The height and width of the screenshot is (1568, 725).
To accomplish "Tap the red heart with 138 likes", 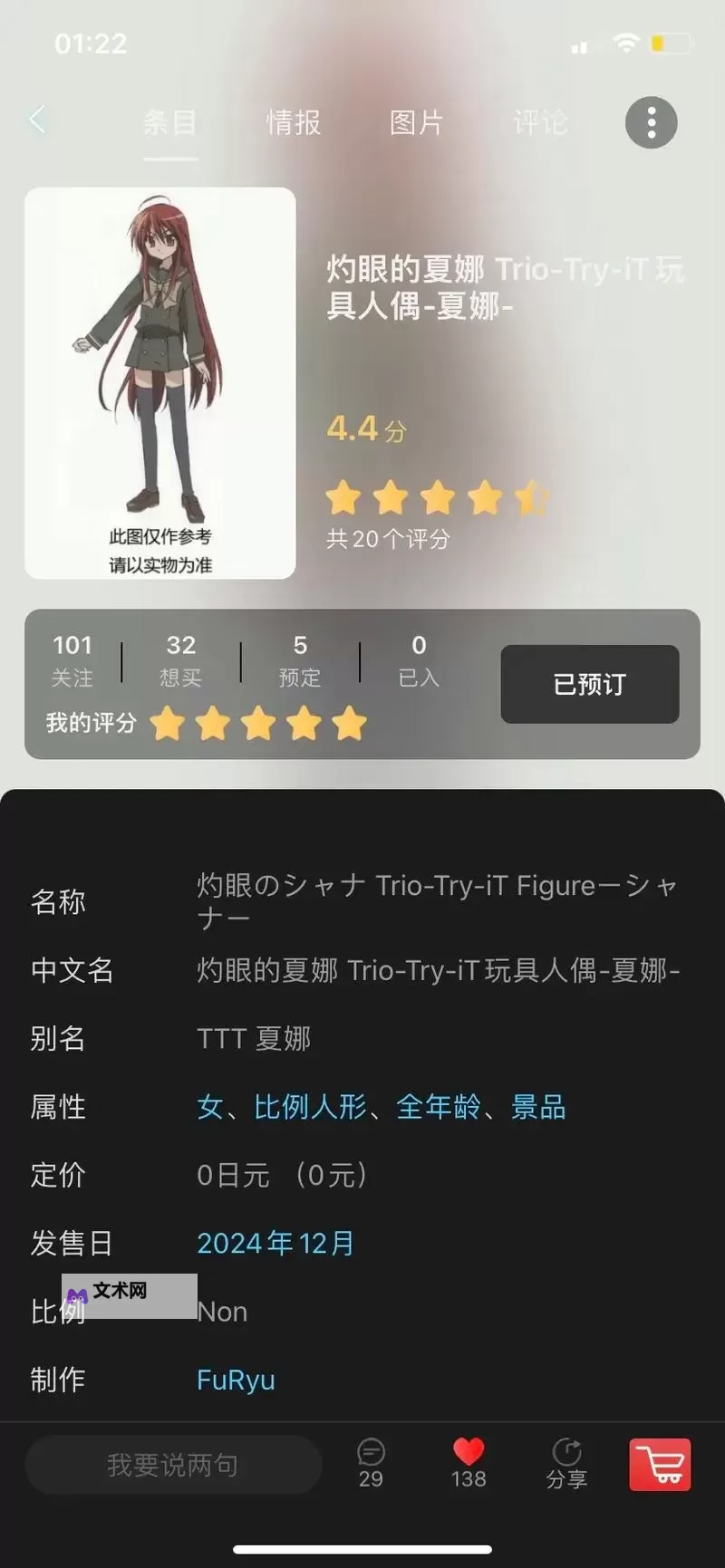I will (x=469, y=1463).
